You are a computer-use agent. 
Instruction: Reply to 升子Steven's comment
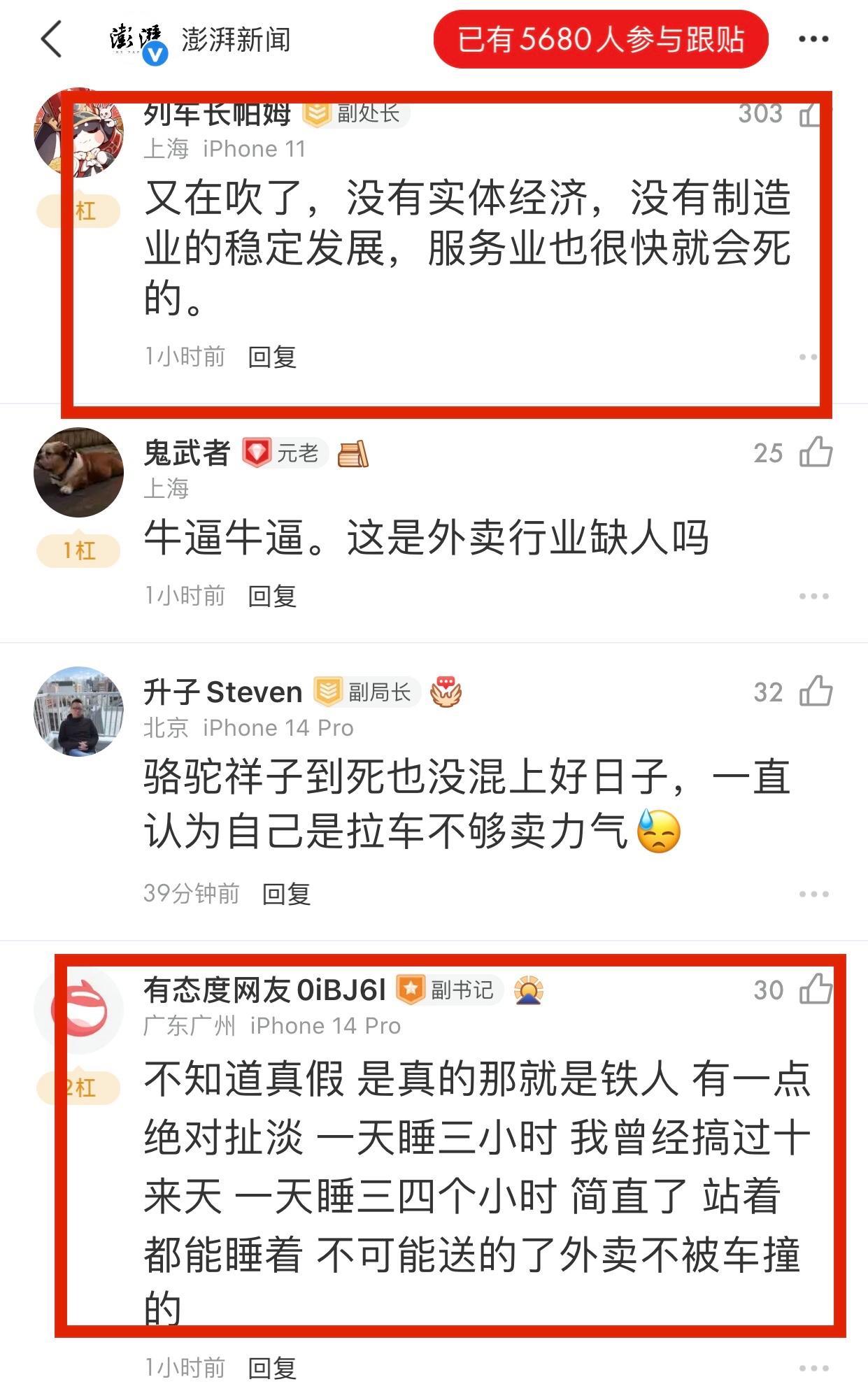pyautogui.click(x=286, y=894)
